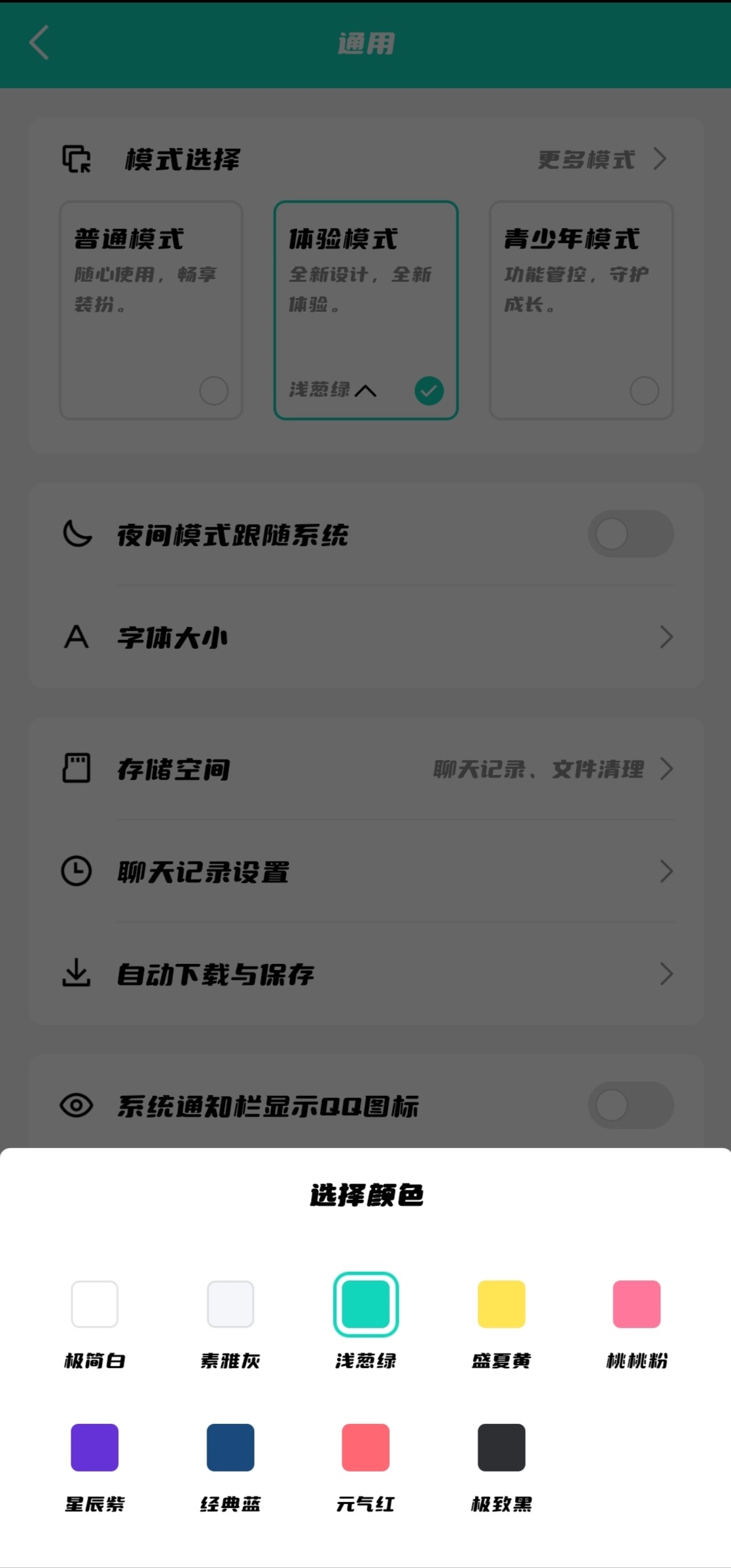
Task: Choose the 星辰紫 color
Action: point(94,1447)
